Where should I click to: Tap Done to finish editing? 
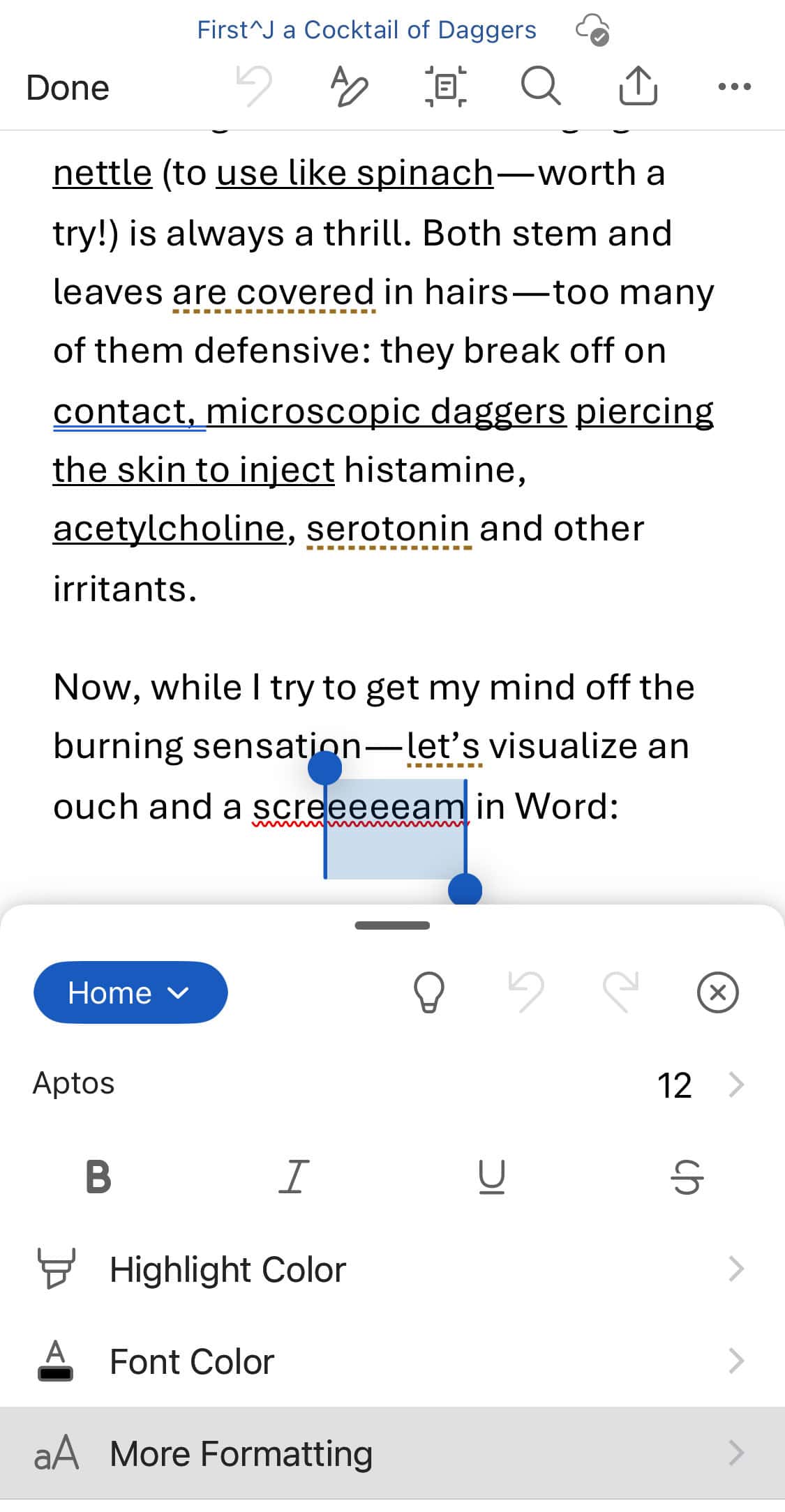coord(68,88)
